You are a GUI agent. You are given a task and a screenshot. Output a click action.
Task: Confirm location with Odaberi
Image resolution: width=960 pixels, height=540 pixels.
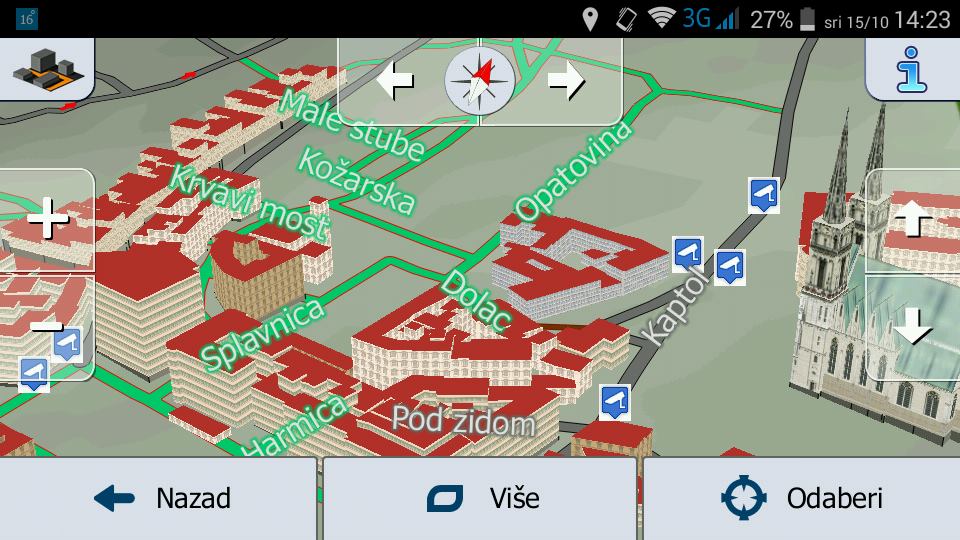(x=801, y=498)
